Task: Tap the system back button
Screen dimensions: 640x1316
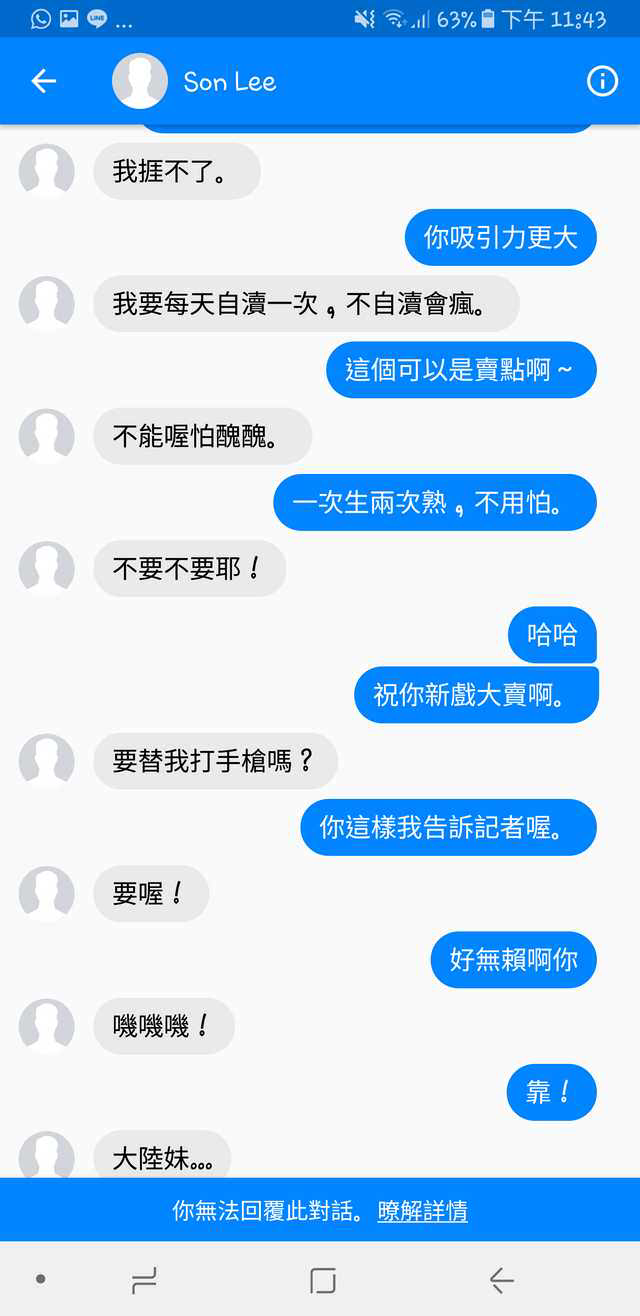Action: pos(501,1279)
